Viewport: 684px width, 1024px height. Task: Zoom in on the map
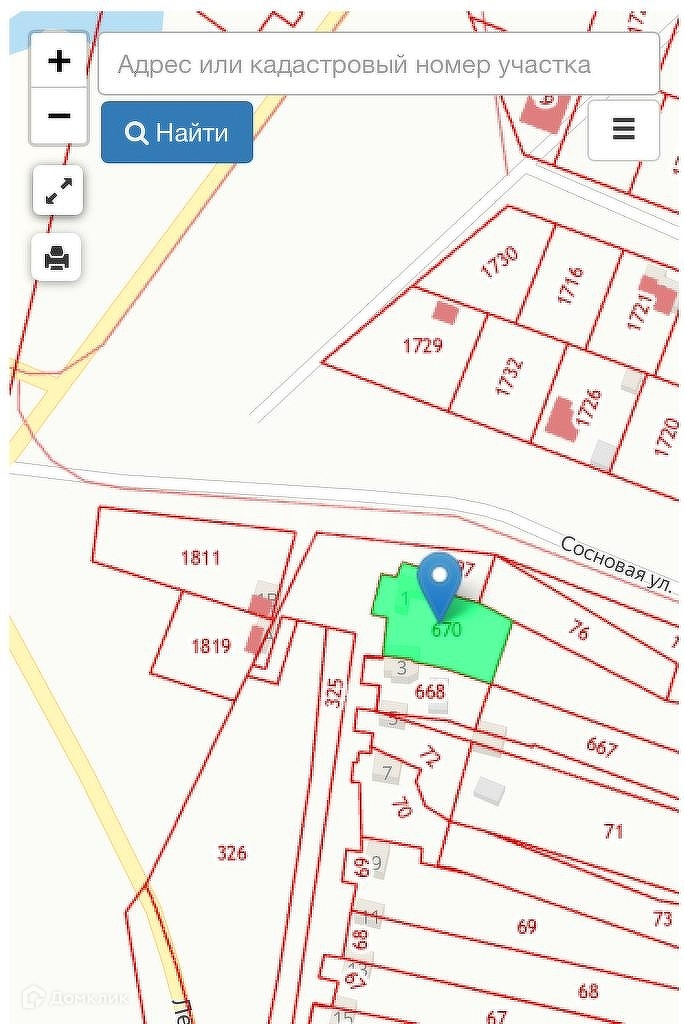(x=59, y=61)
